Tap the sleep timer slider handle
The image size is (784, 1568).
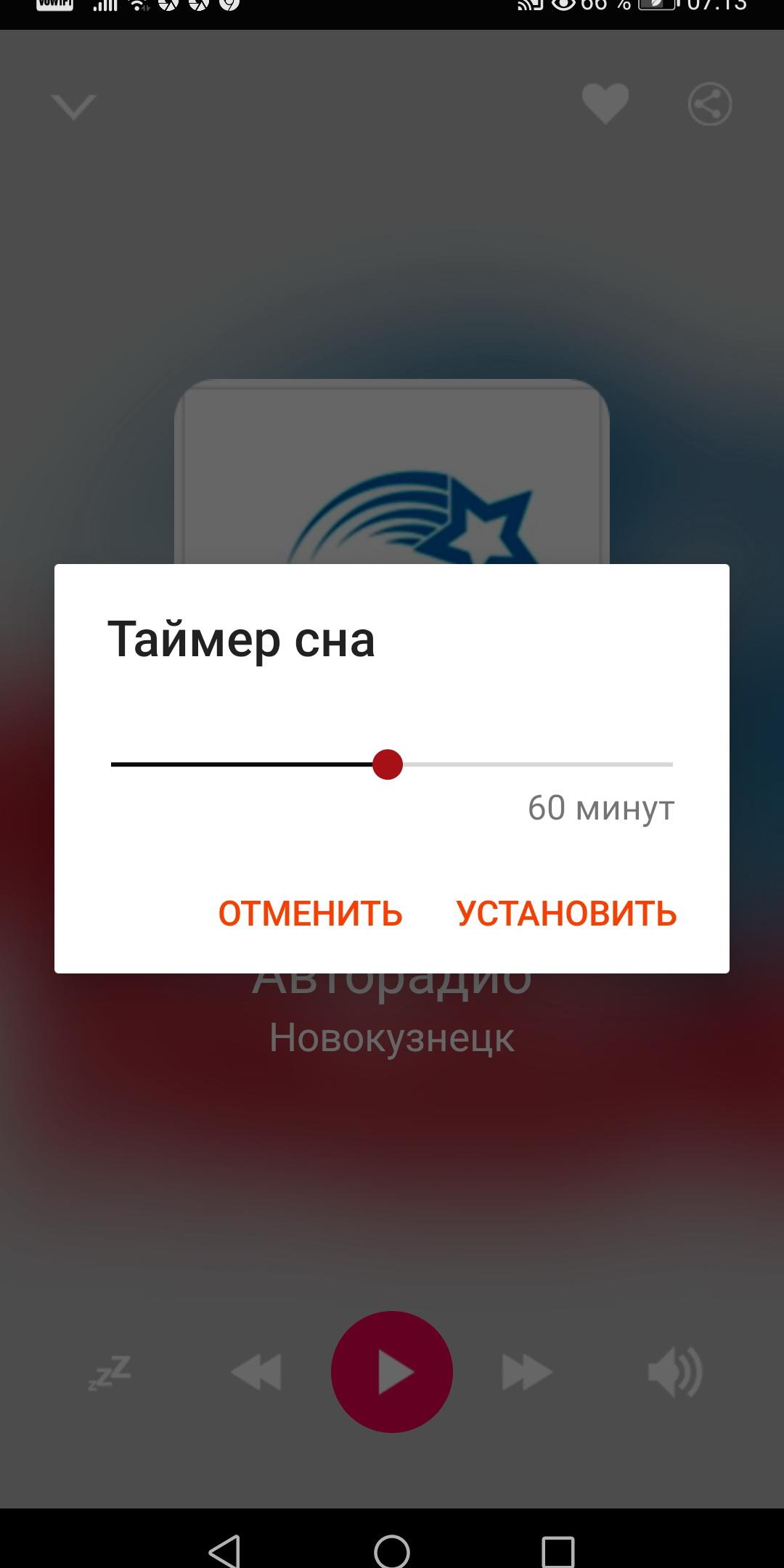click(388, 764)
